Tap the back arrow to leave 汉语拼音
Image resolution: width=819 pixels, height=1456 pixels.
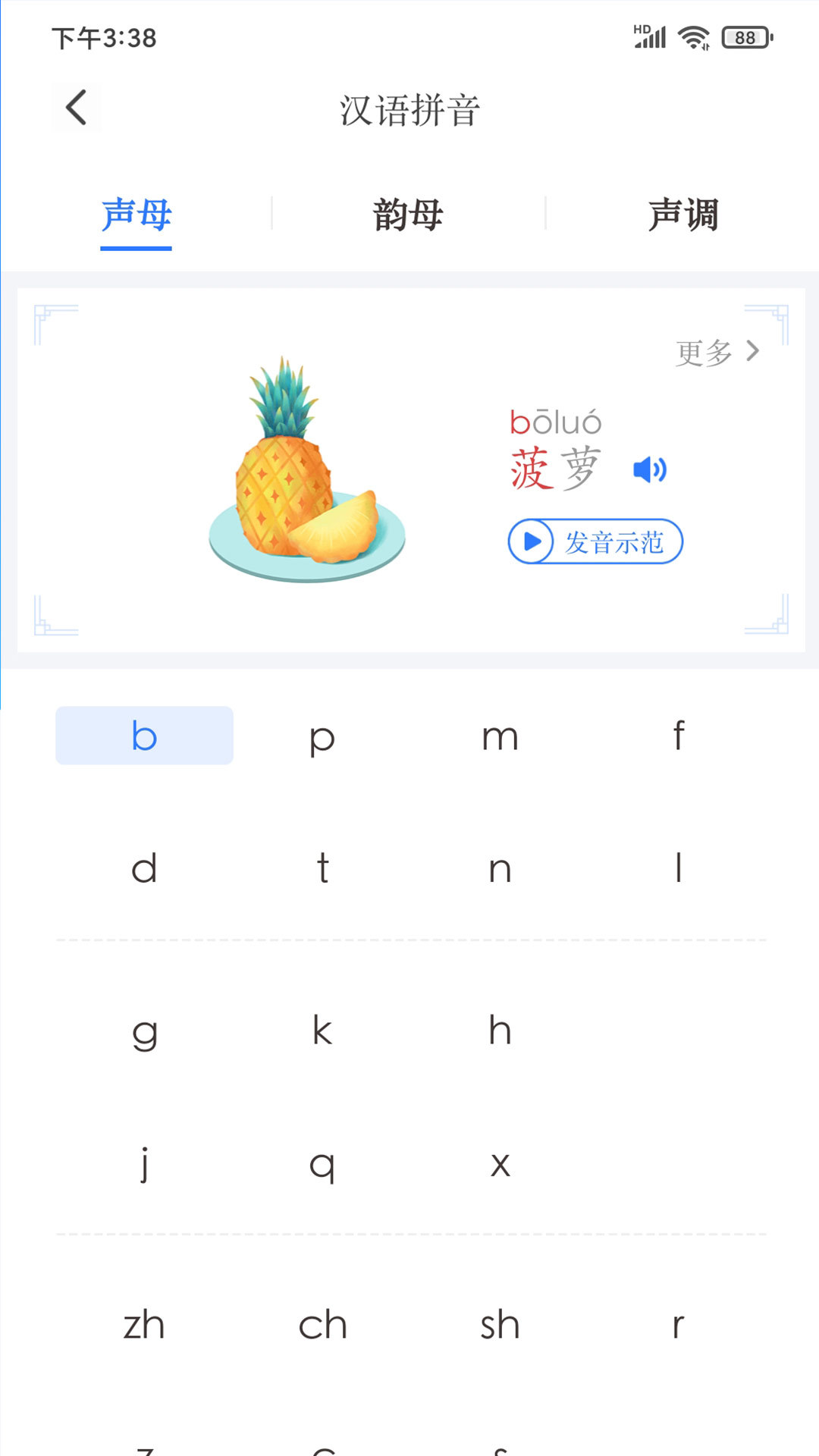click(x=75, y=107)
